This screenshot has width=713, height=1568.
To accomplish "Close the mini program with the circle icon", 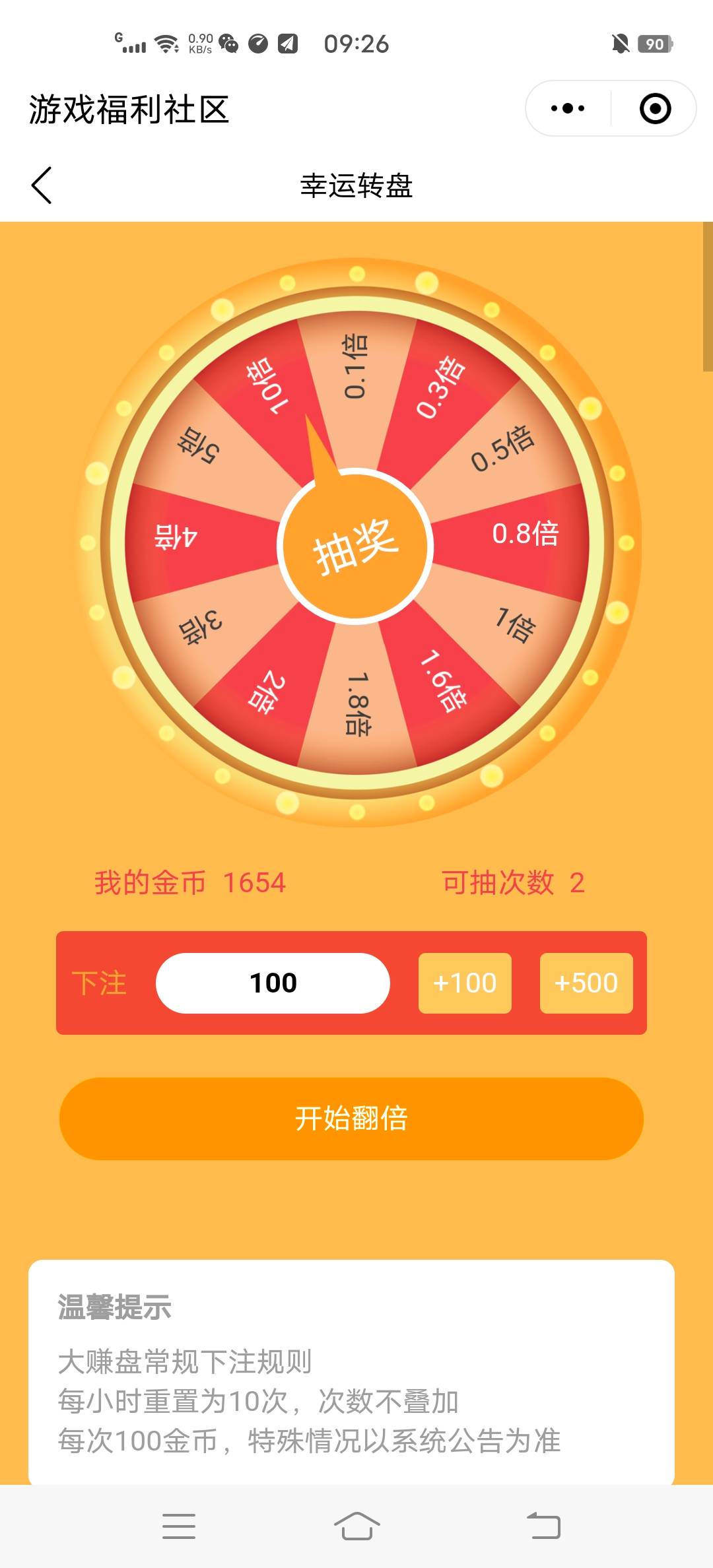I will (x=655, y=109).
